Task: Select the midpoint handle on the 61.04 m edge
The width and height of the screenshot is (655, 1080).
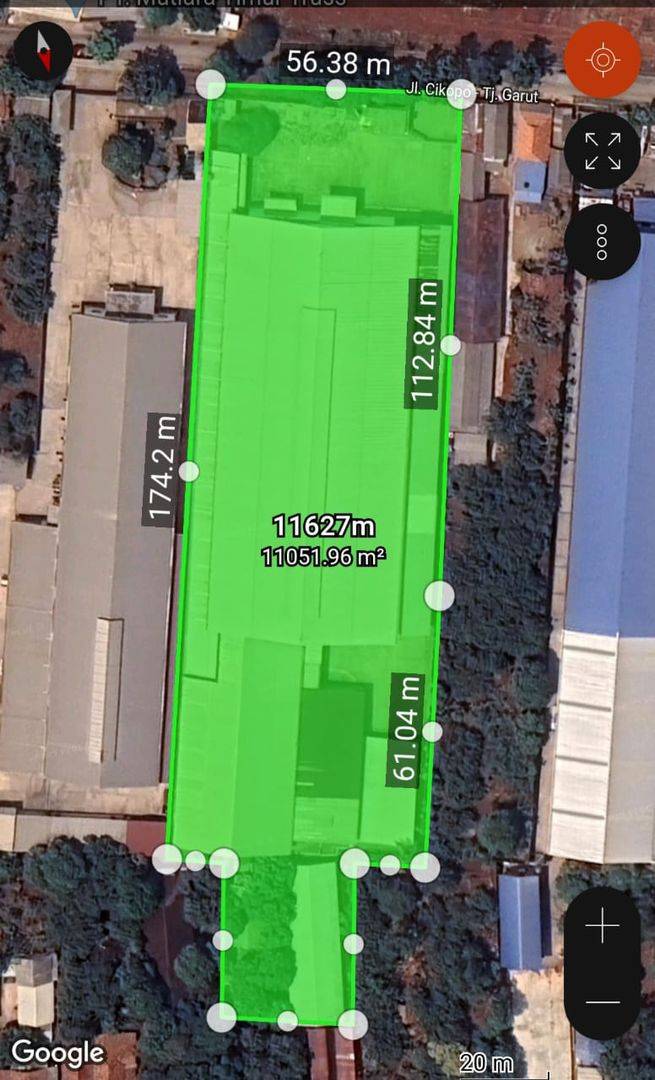Action: 432,731
